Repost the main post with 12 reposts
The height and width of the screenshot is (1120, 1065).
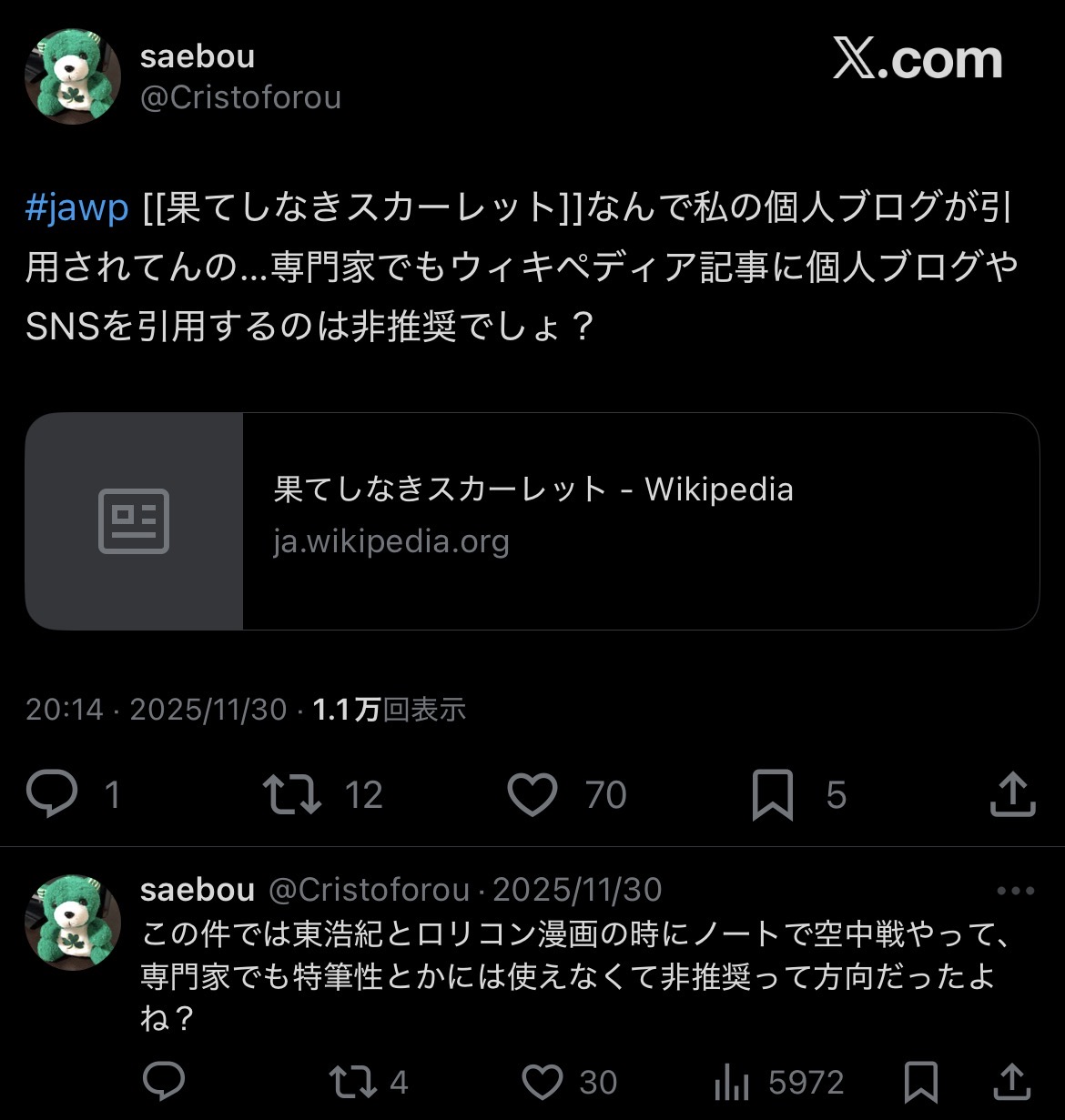(292, 794)
